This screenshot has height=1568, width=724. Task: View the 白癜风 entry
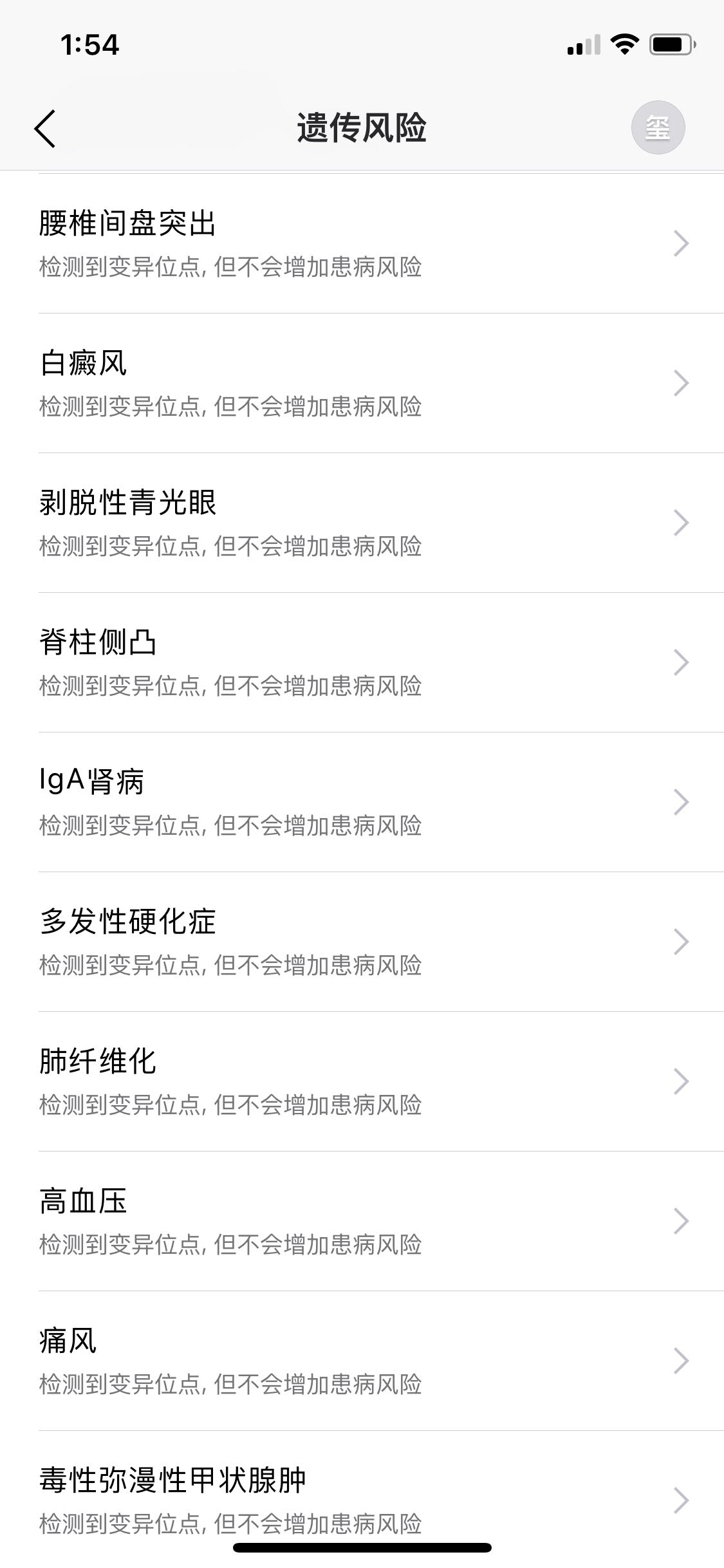(362, 384)
